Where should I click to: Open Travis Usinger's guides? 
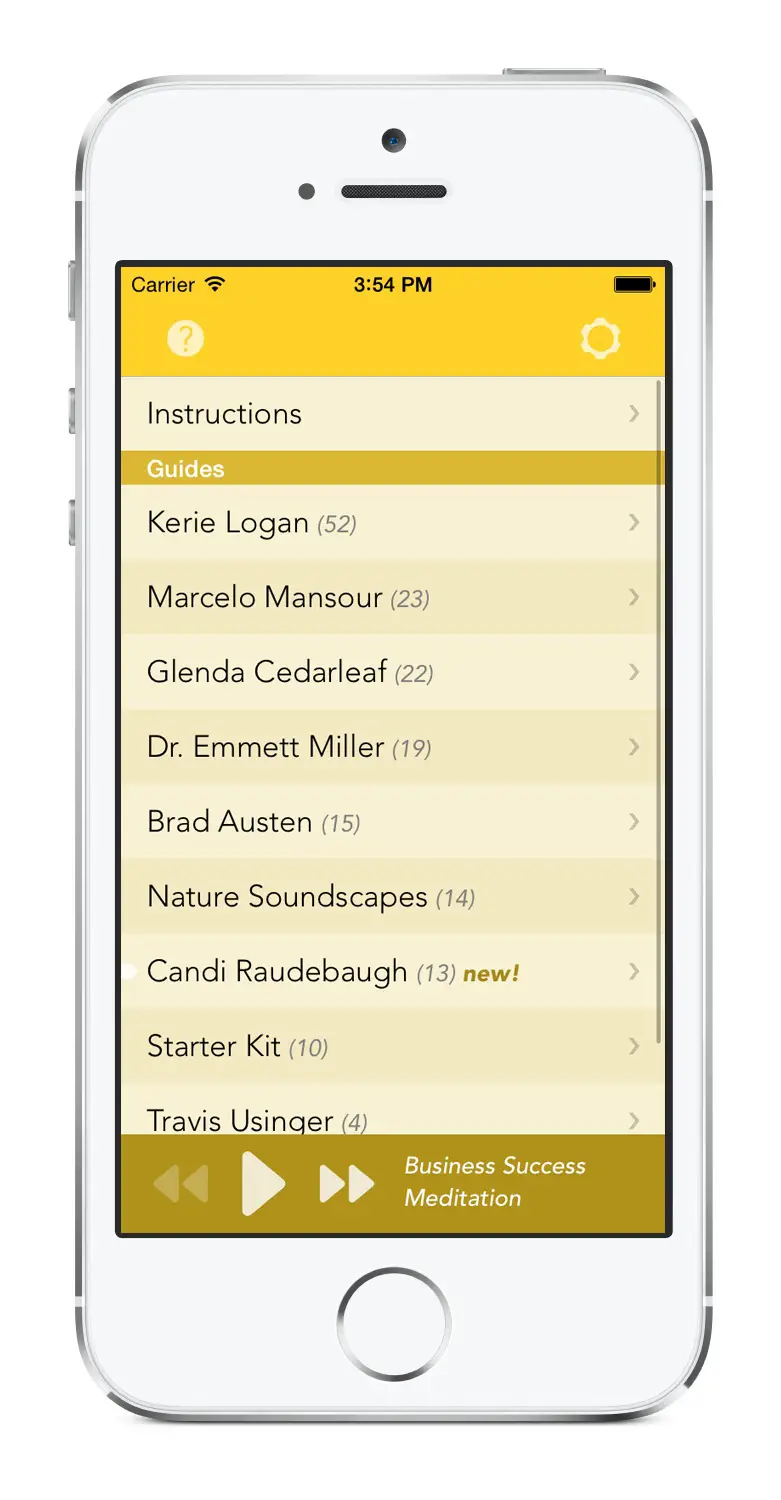pos(390,1118)
